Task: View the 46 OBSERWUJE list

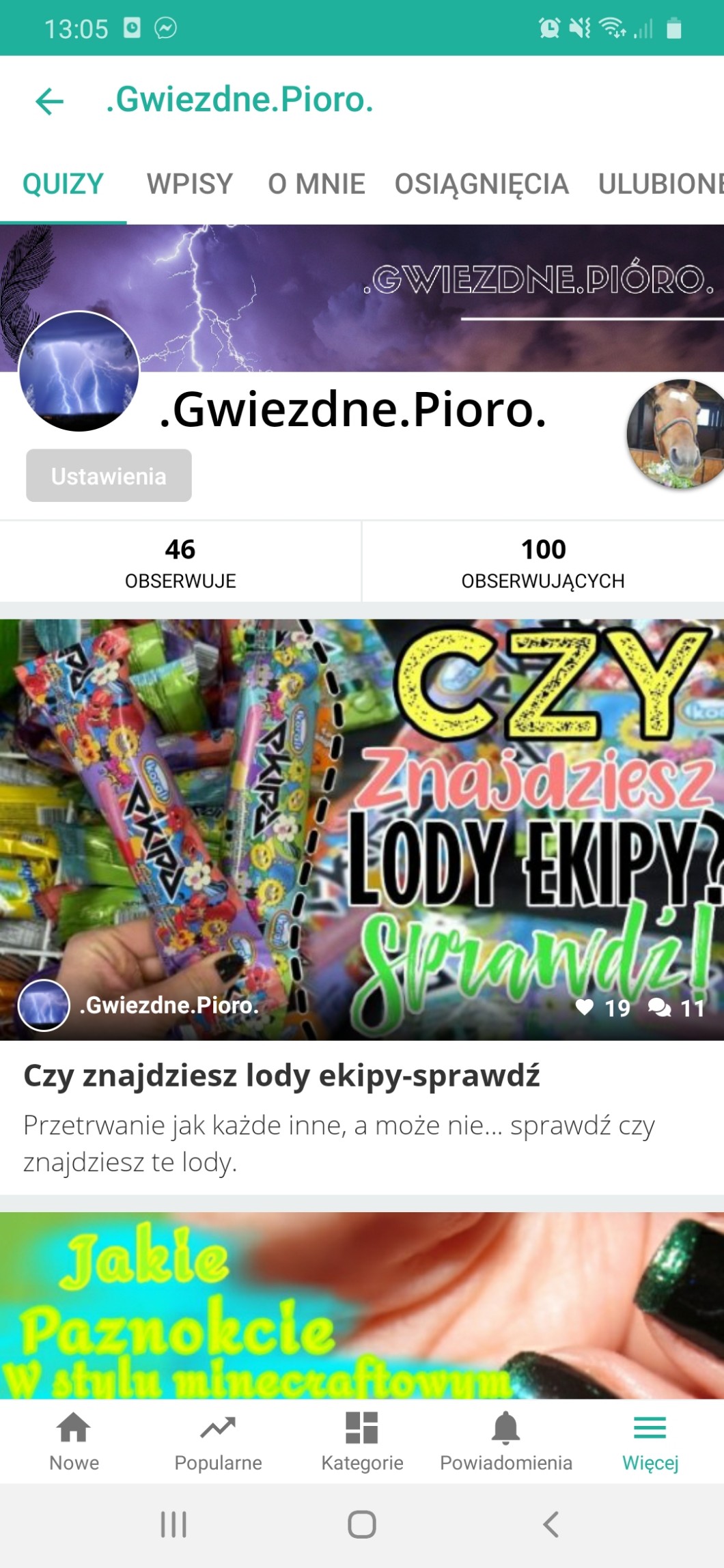Action: point(180,562)
